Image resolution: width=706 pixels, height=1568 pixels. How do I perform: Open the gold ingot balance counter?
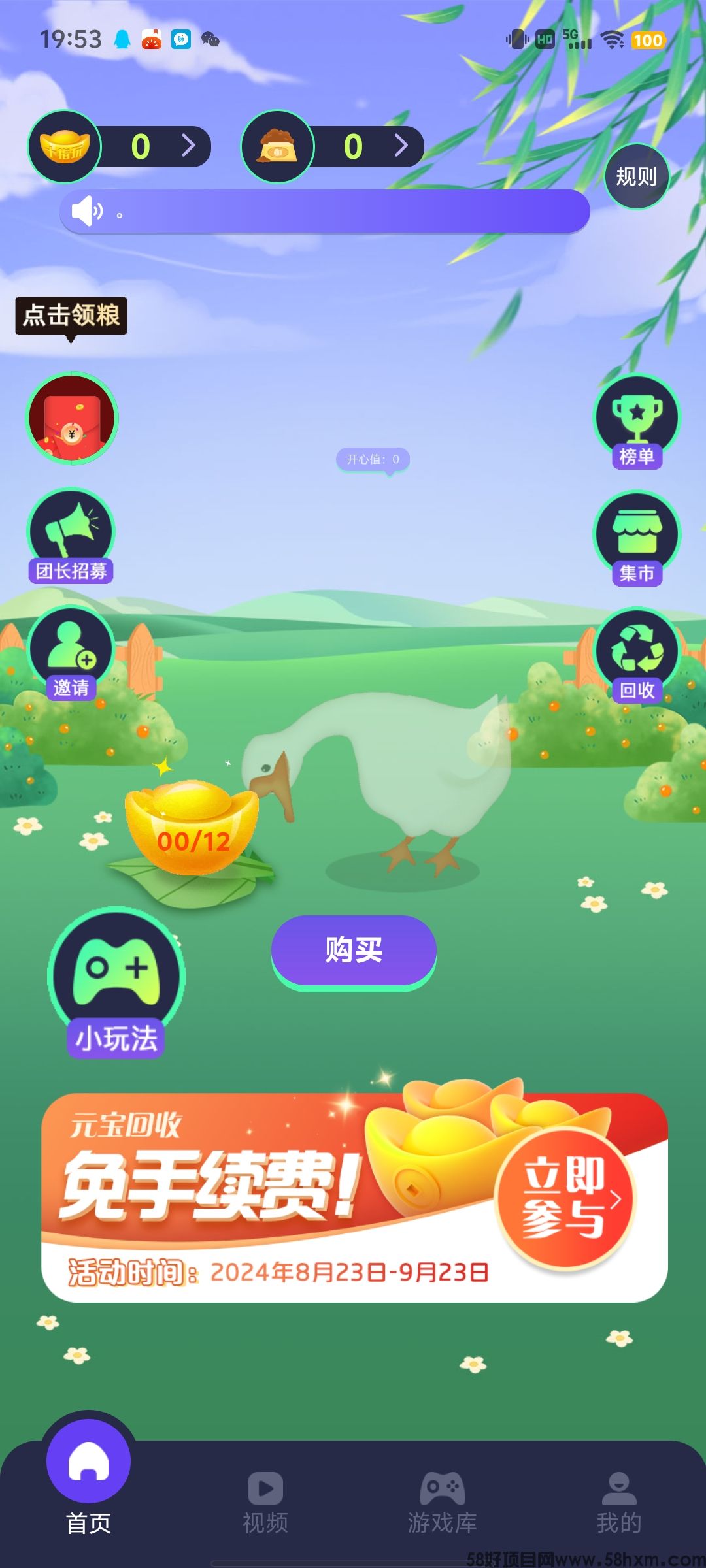(x=121, y=146)
